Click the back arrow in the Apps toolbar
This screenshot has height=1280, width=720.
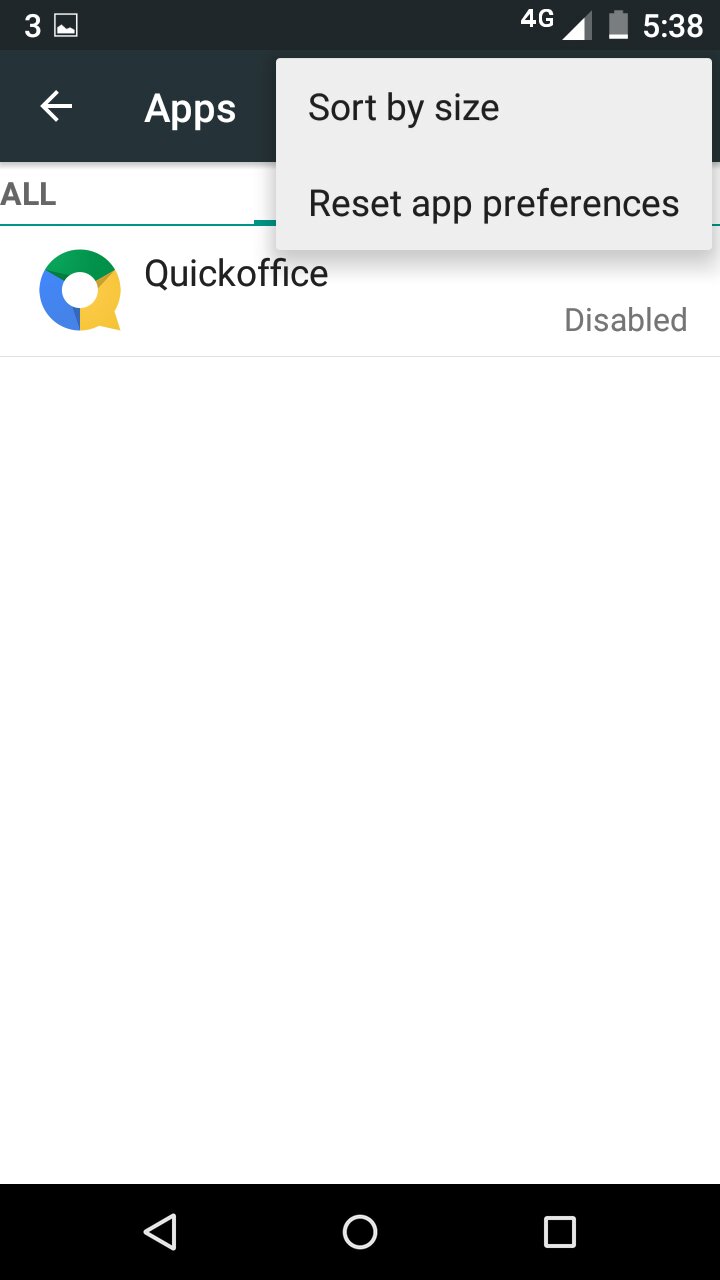pyautogui.click(x=56, y=106)
